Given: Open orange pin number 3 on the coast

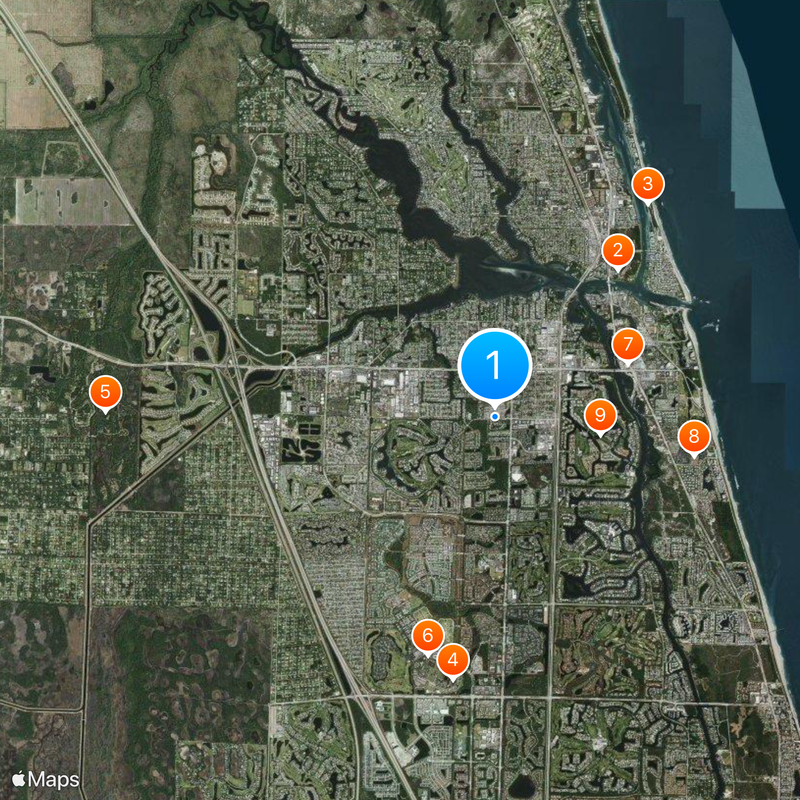Looking at the screenshot, I should tap(648, 184).
